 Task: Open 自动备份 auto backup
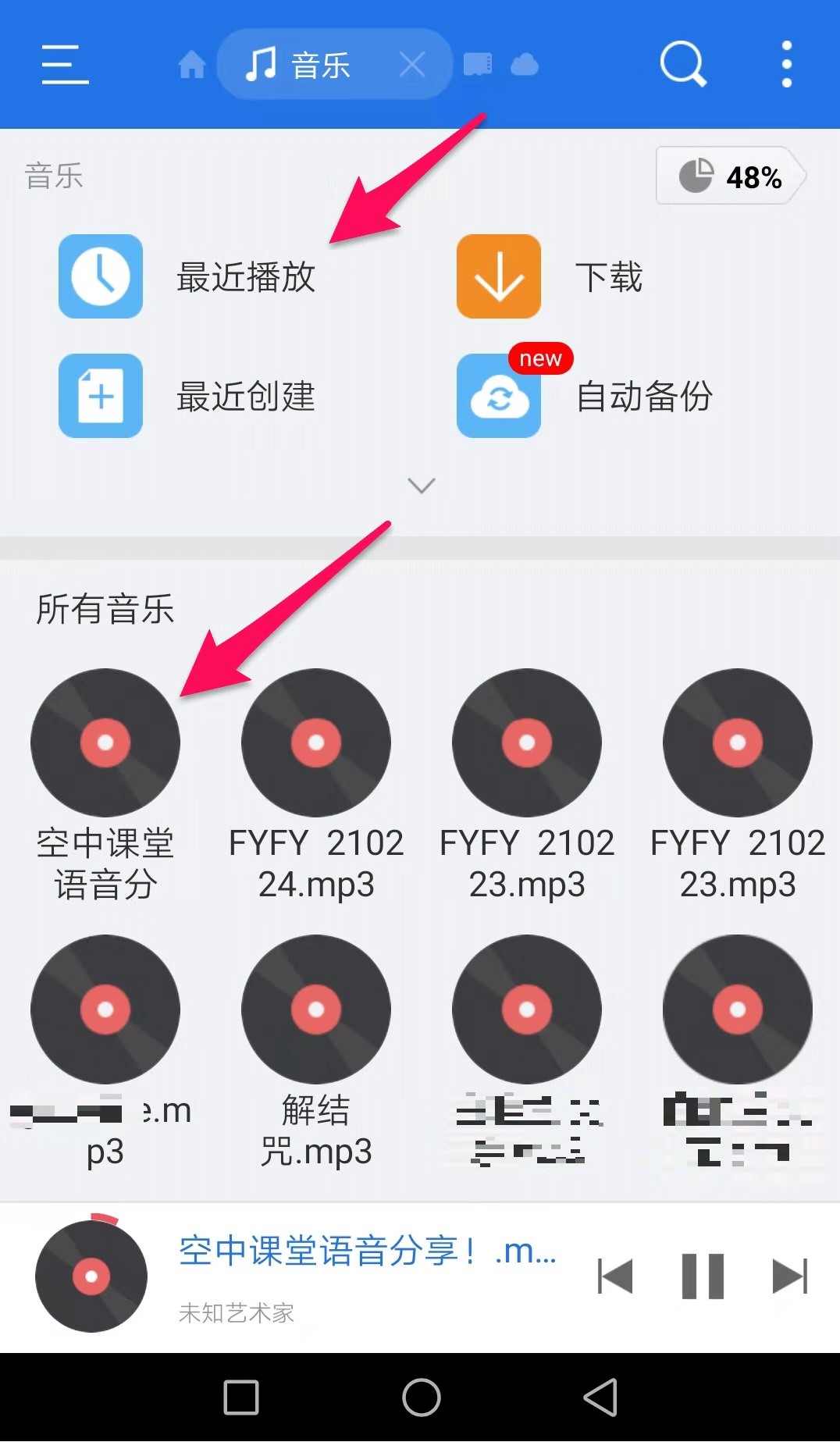(584, 397)
